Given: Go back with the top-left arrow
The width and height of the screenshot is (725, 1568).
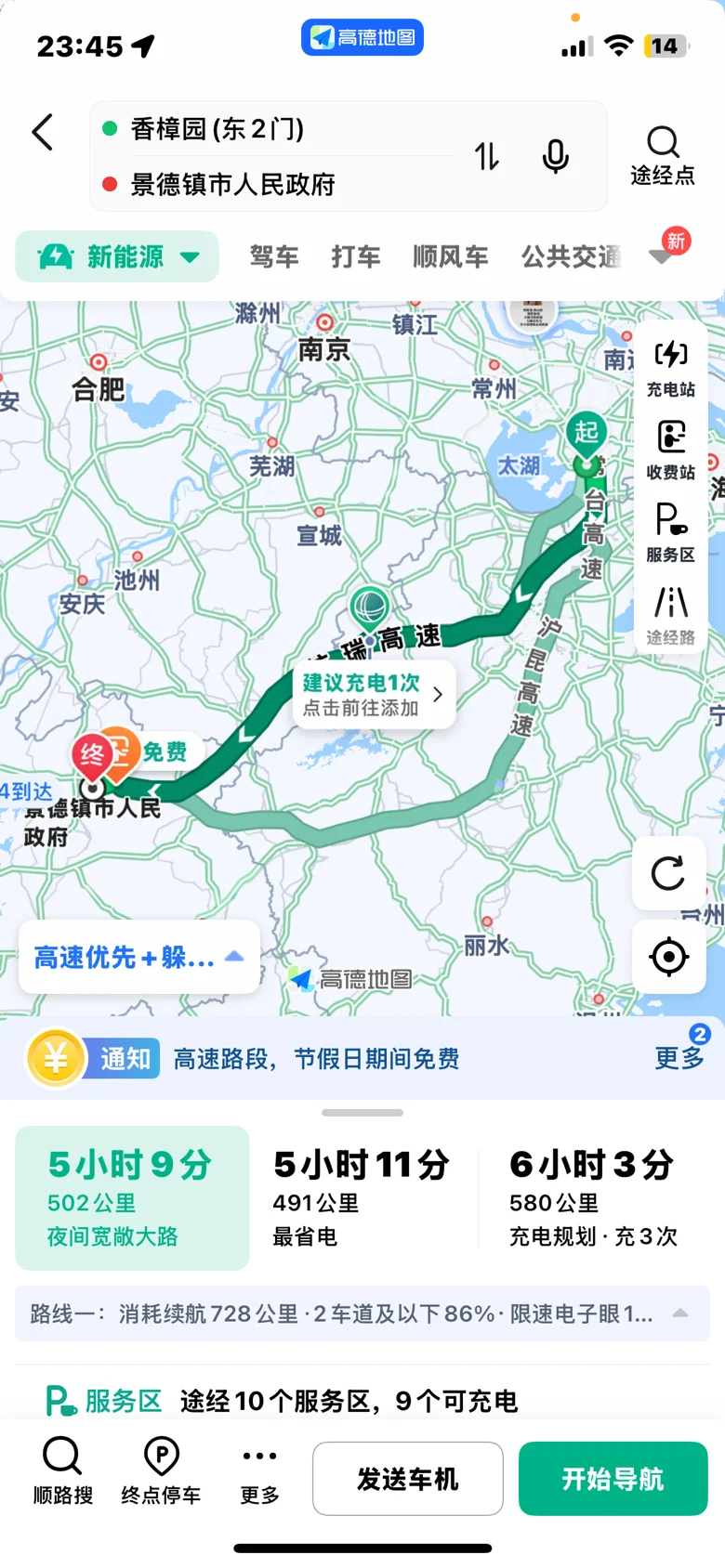Looking at the screenshot, I should pyautogui.click(x=43, y=133).
